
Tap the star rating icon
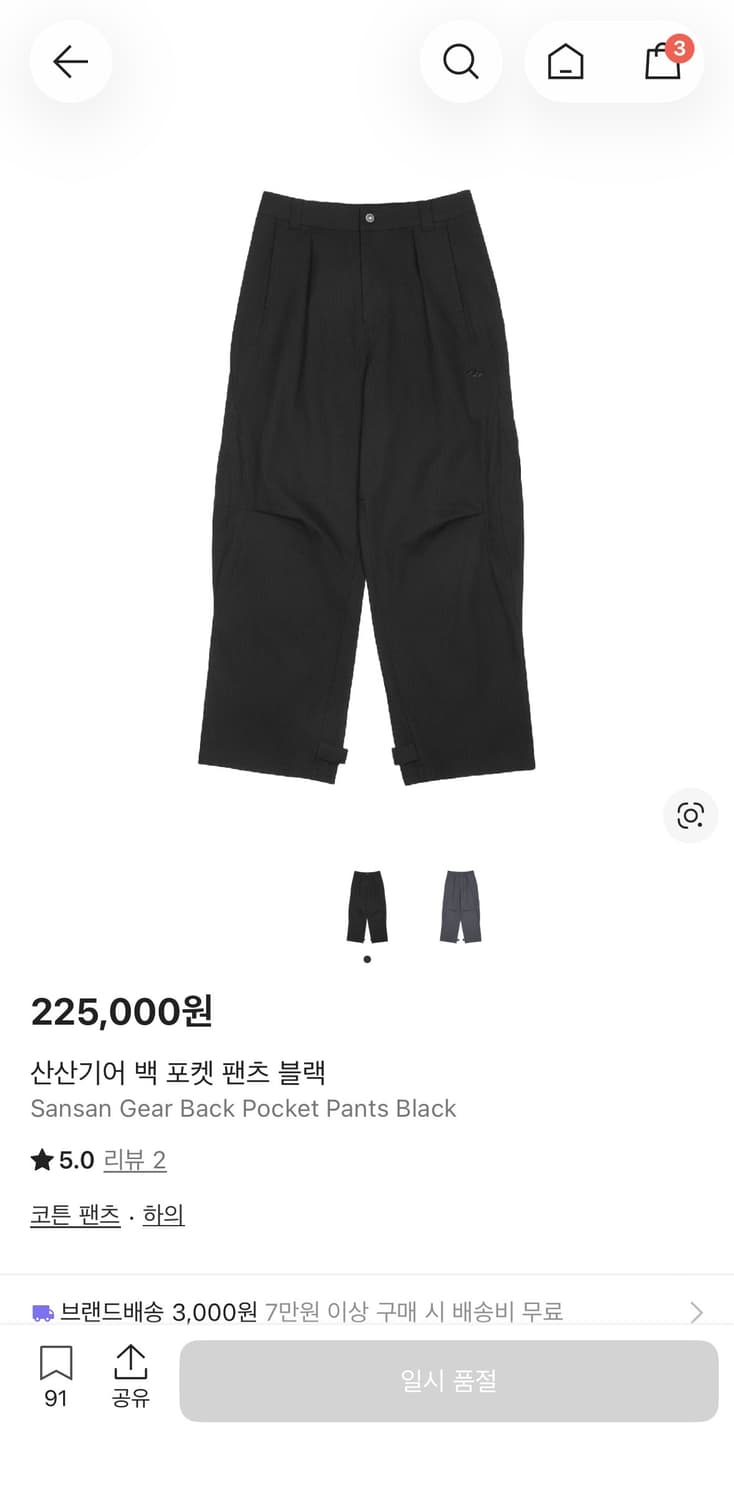point(40,1159)
